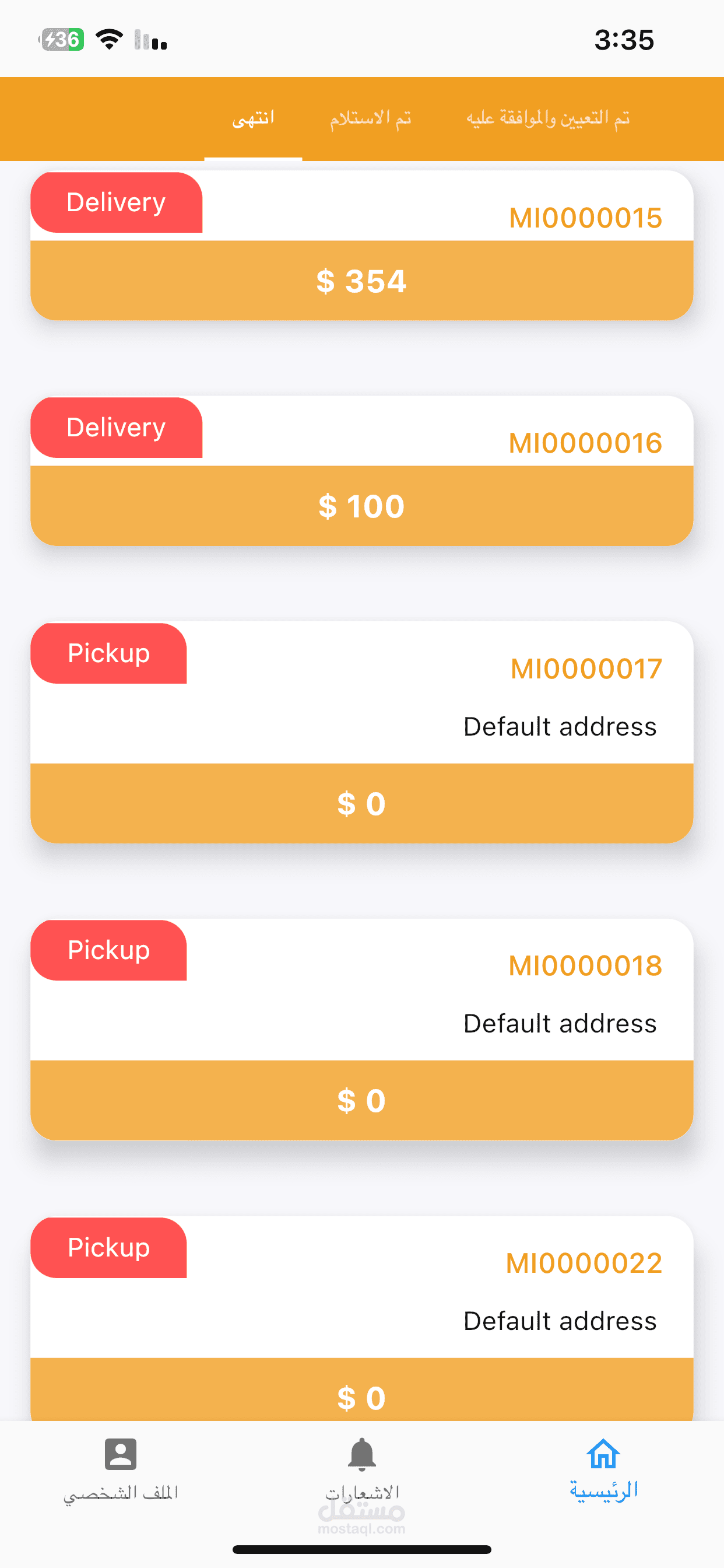Go to the الملف الشخصي profile tab
This screenshot has height=1568, width=724.
121,1469
